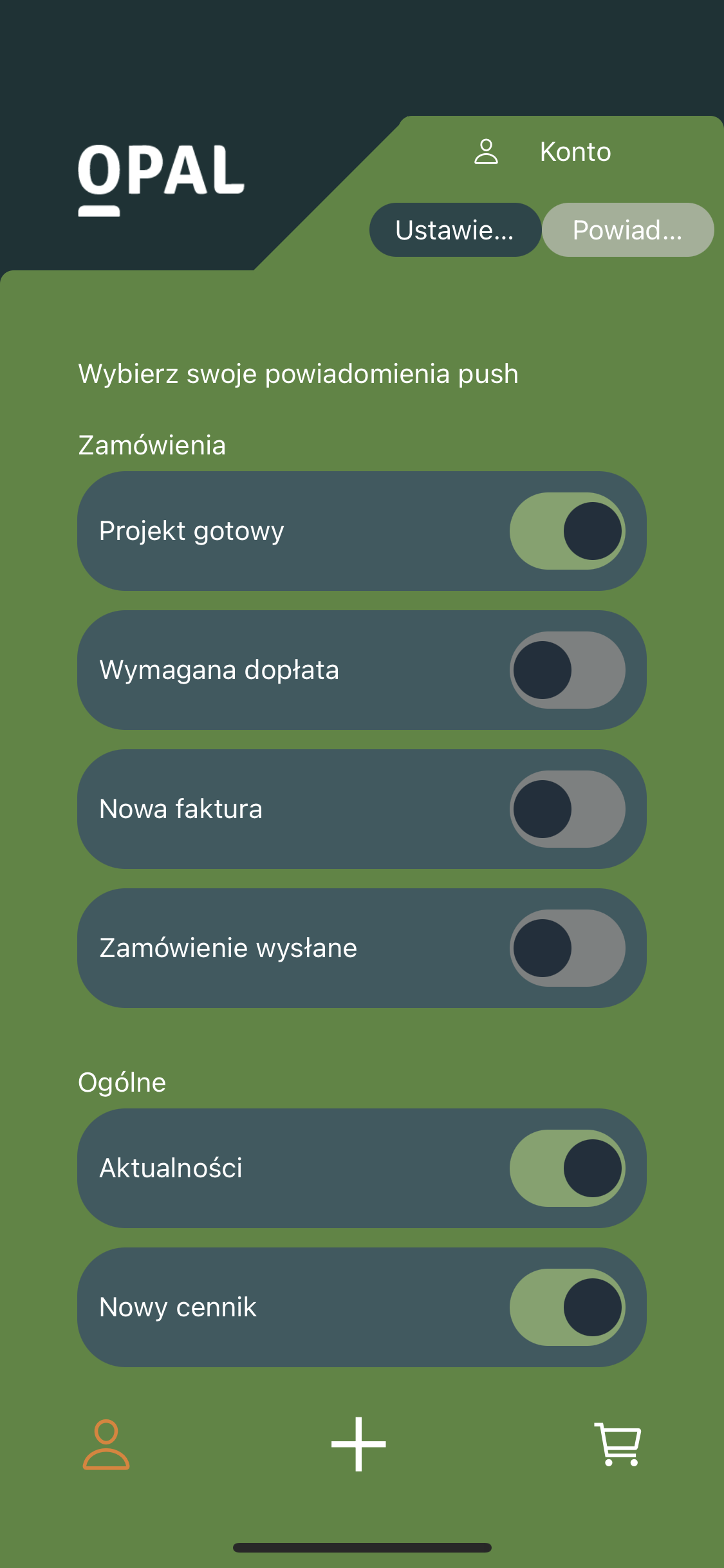Tap the Zamówienia section header
This screenshot has width=724, height=1568.
coord(152,445)
